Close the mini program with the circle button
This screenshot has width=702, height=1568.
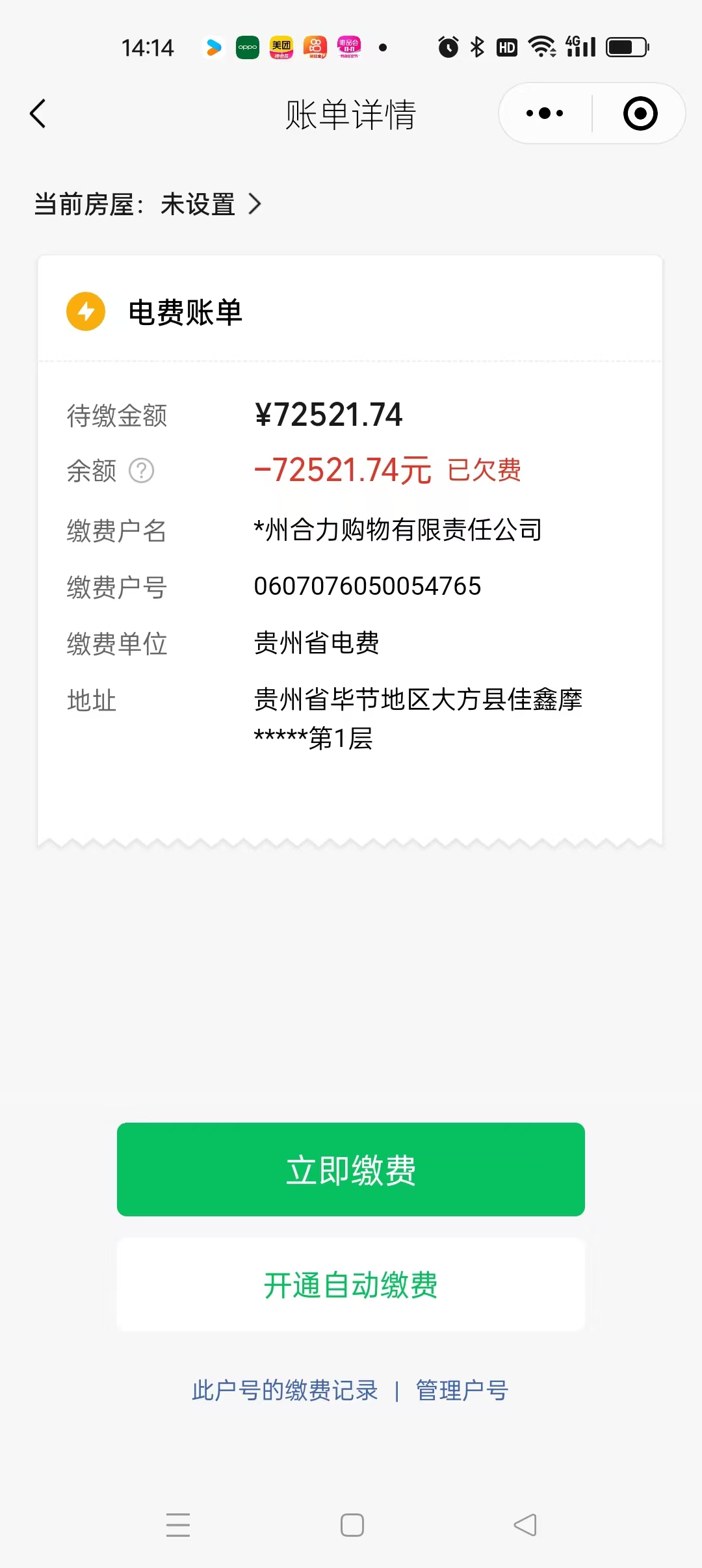(640, 114)
